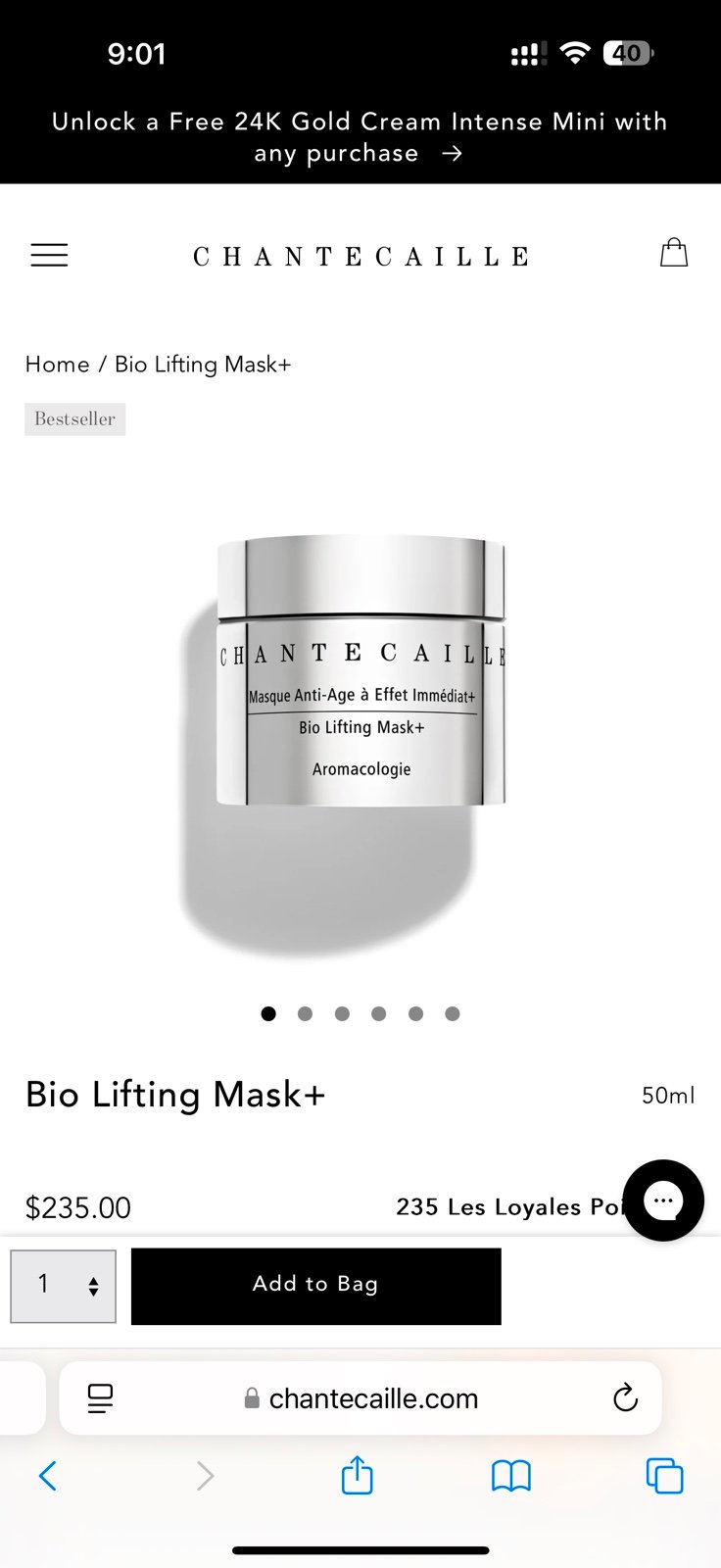
Task: Tap the chantecaille.com address bar
Action: click(x=360, y=1398)
